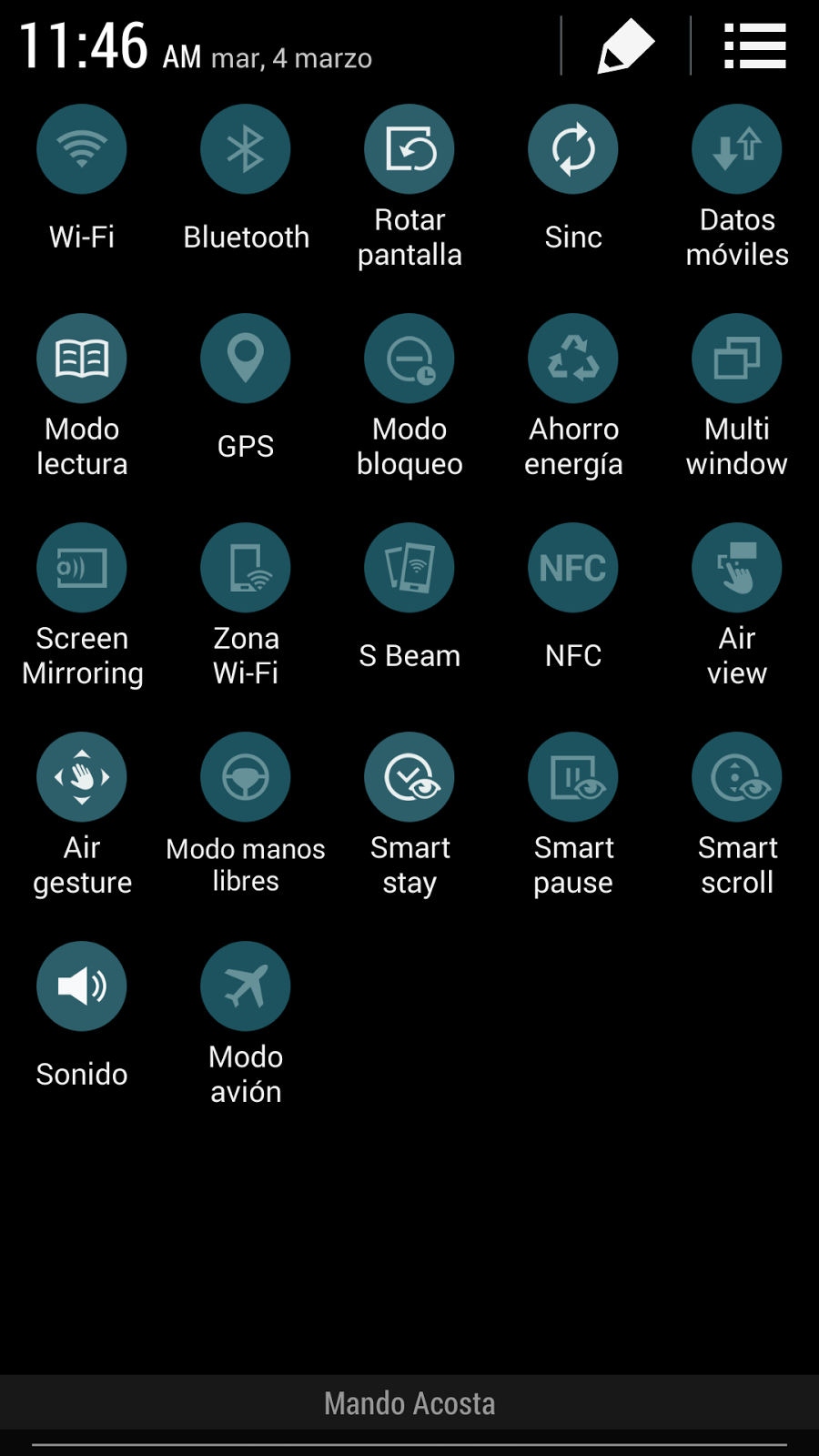Edit the quick settings panel layout
The image size is (819, 1456).
(626, 45)
